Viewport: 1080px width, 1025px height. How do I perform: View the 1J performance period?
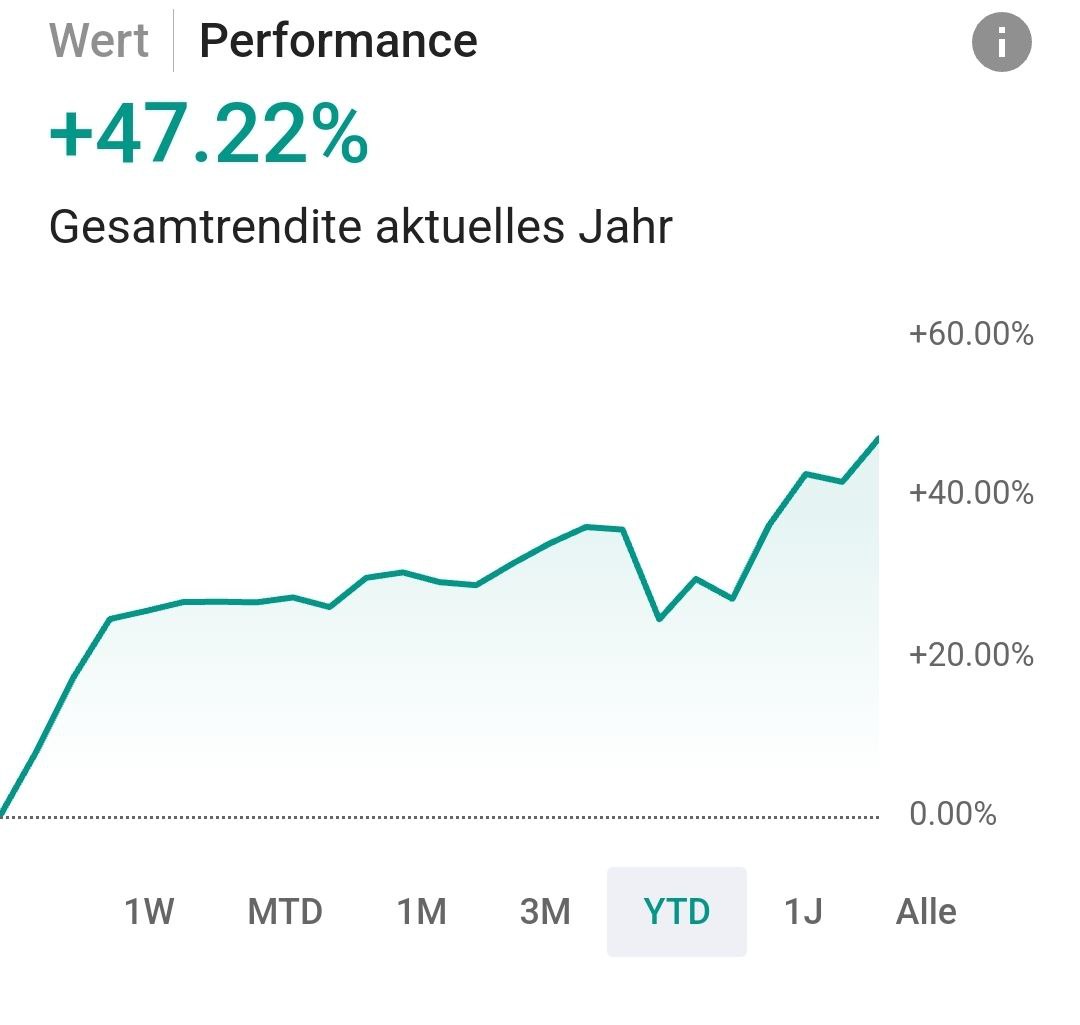point(803,911)
